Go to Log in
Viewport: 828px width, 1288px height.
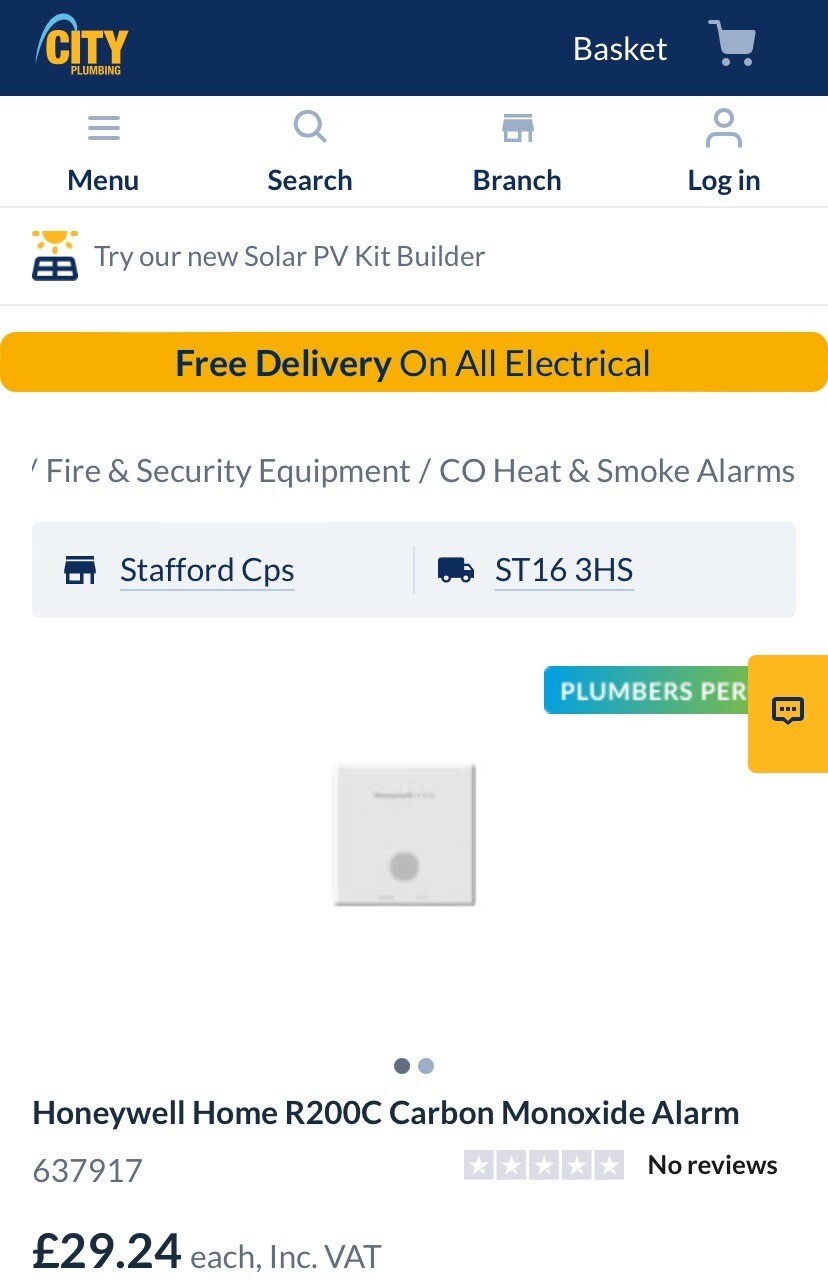tap(723, 153)
